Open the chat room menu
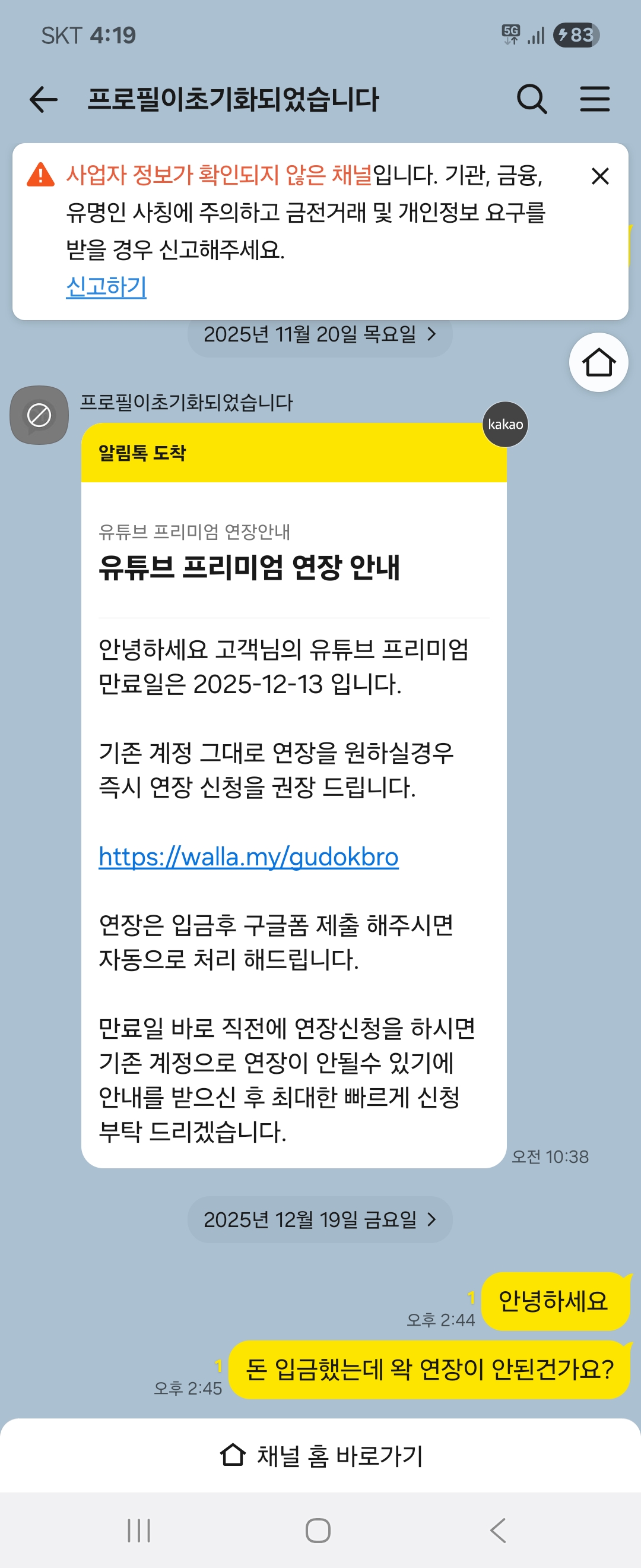This screenshot has width=641, height=1568. point(594,99)
